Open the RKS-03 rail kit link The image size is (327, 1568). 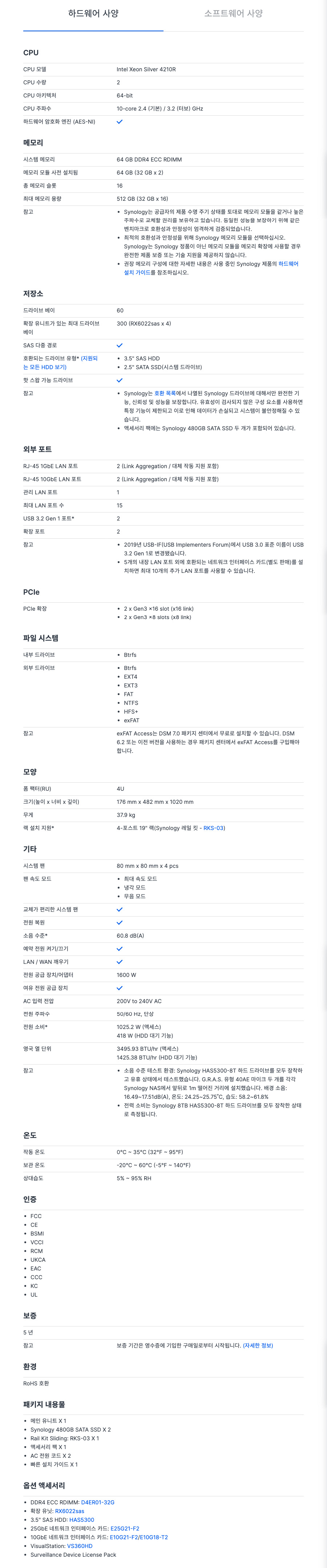pos(213,828)
